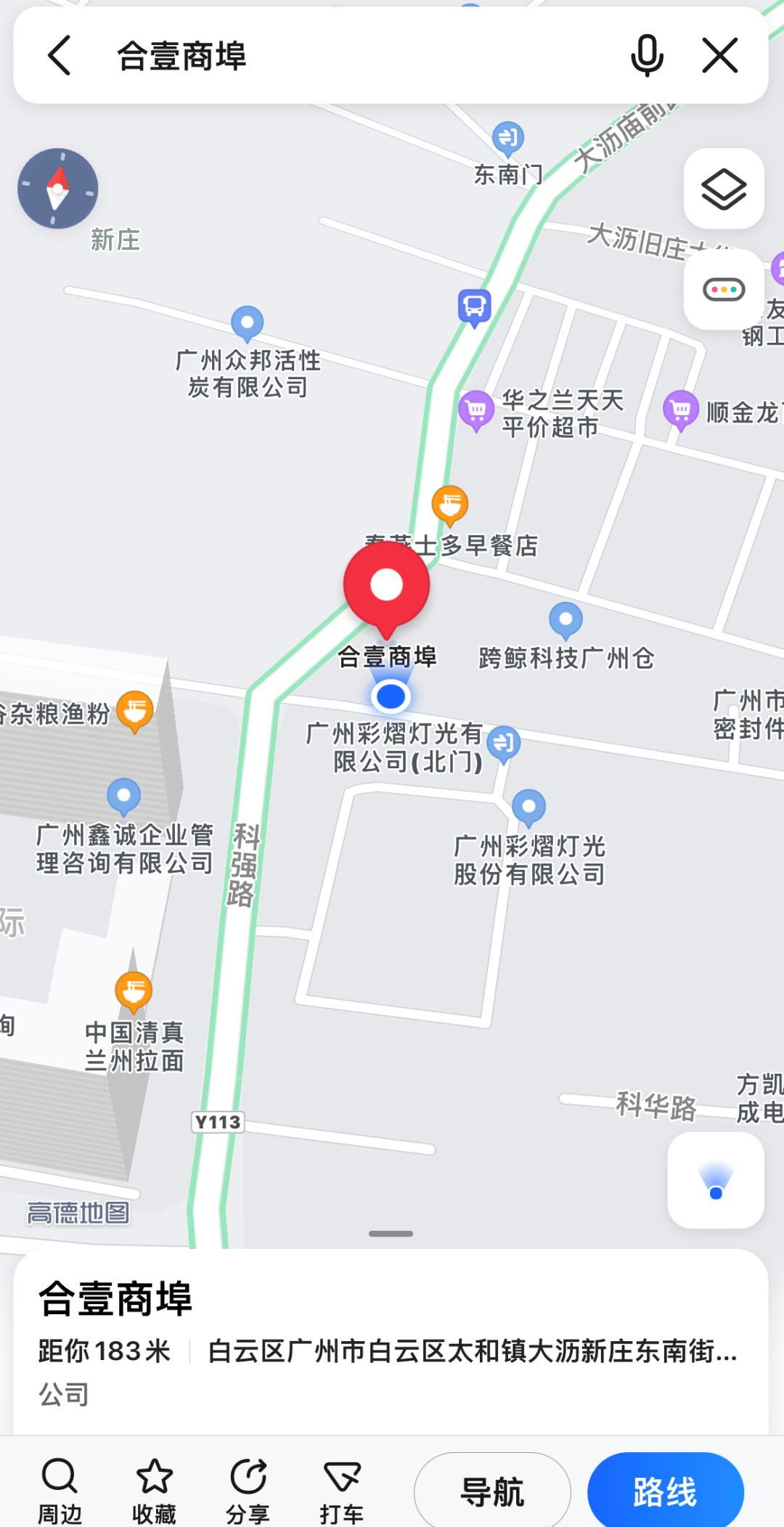Image resolution: width=784 pixels, height=1527 pixels.
Task: Recenter the map on my location
Action: (716, 1181)
